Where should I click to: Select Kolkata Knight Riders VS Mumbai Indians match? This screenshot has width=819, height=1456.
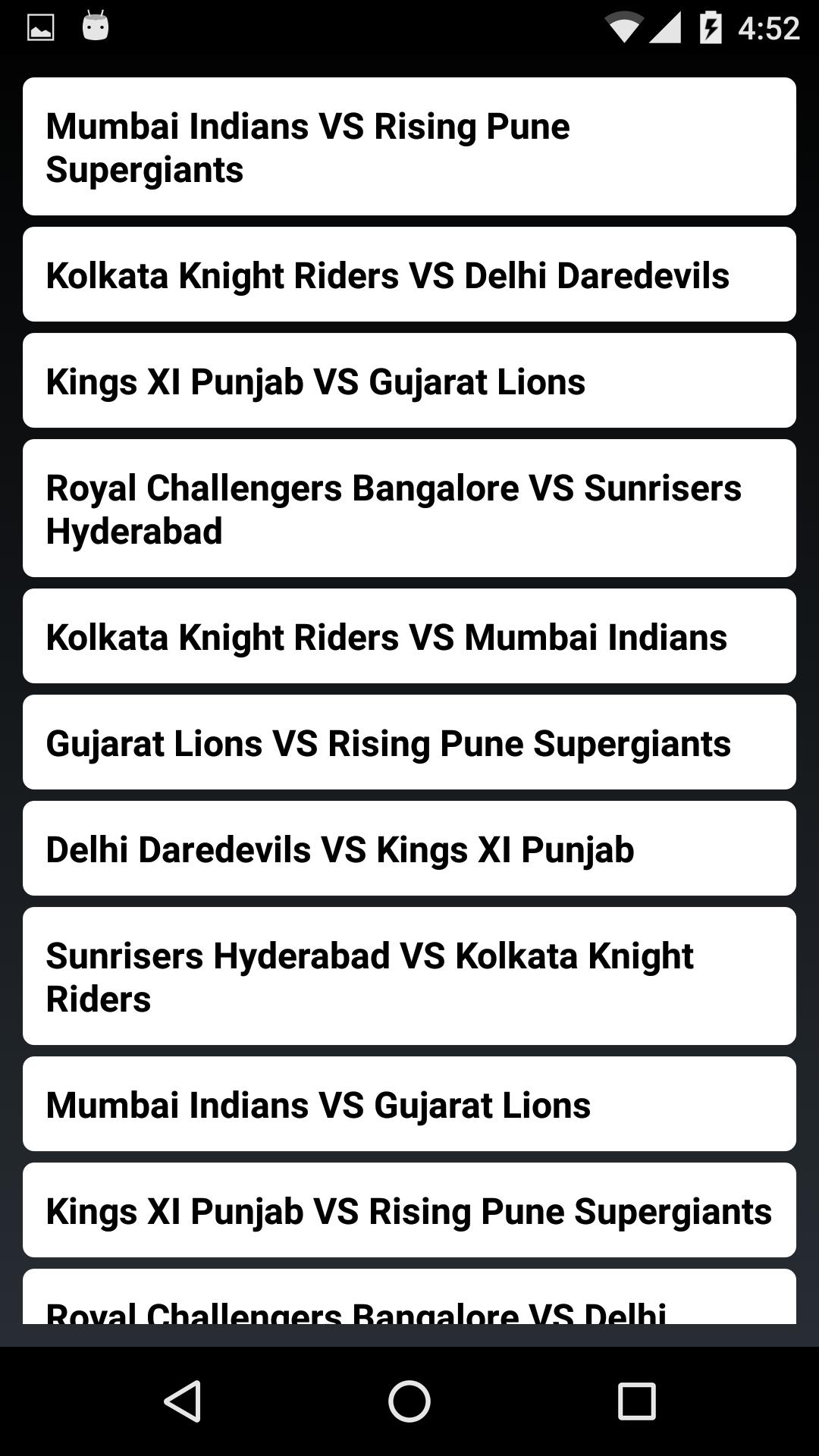coord(409,637)
